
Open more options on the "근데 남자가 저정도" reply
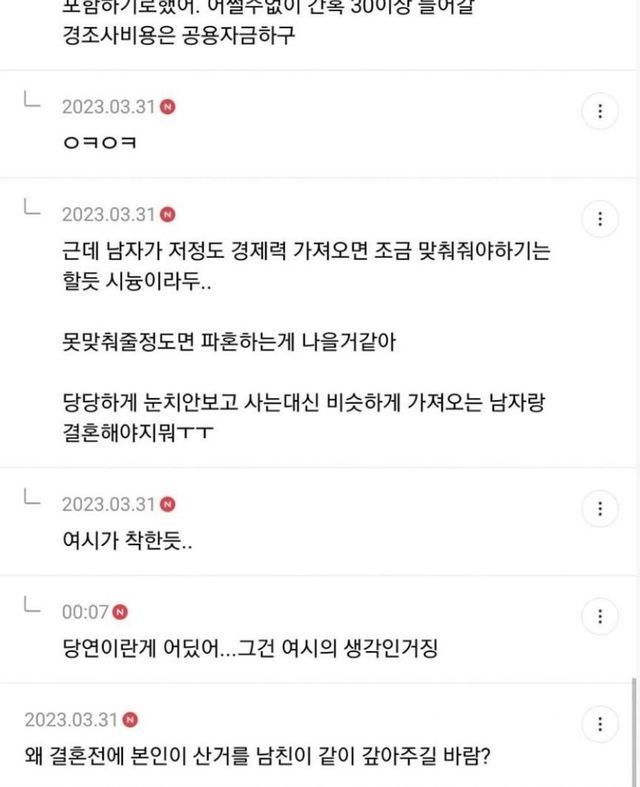click(600, 218)
